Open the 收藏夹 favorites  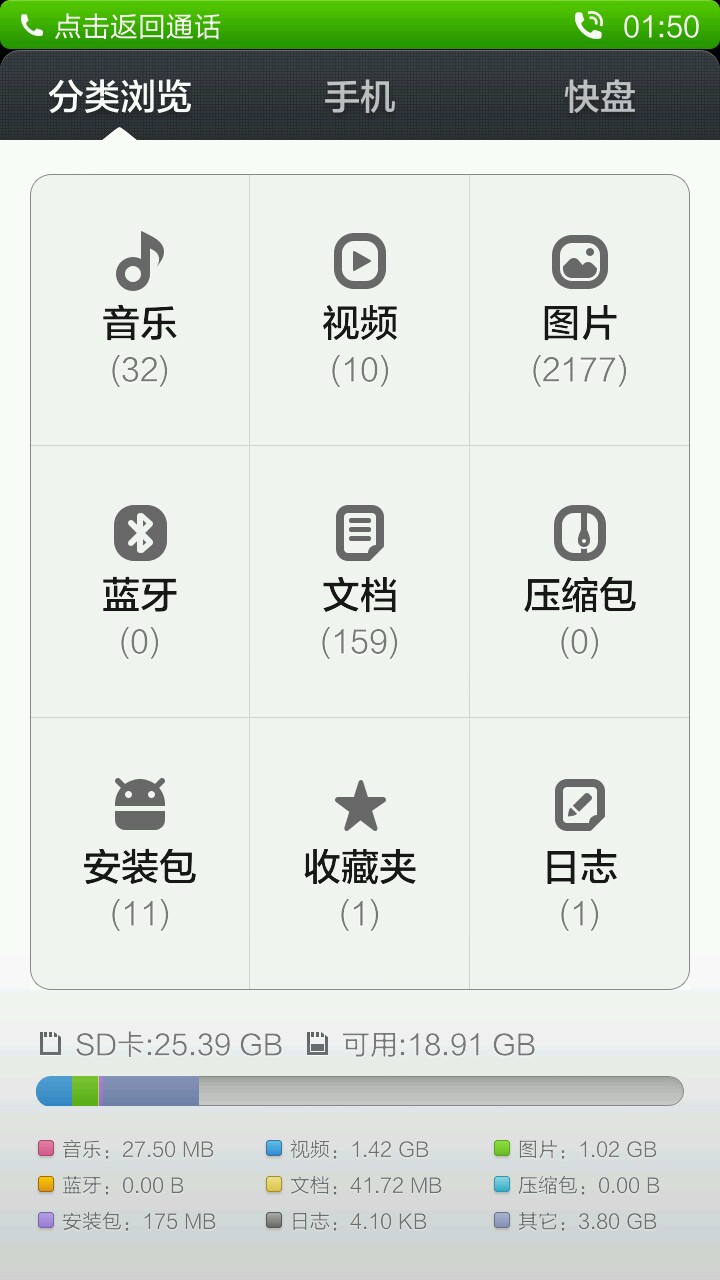point(360,853)
